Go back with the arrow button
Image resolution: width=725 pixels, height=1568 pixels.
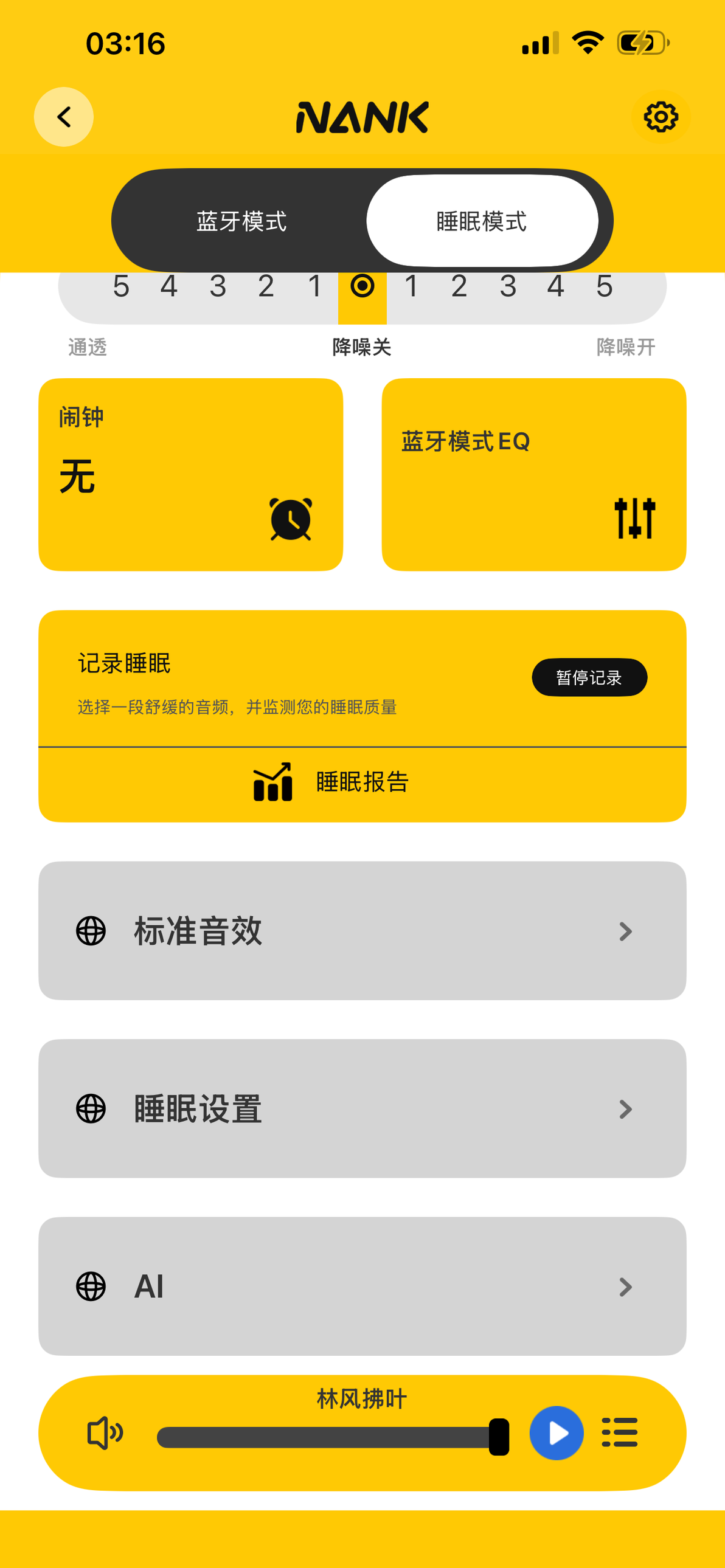[x=63, y=117]
